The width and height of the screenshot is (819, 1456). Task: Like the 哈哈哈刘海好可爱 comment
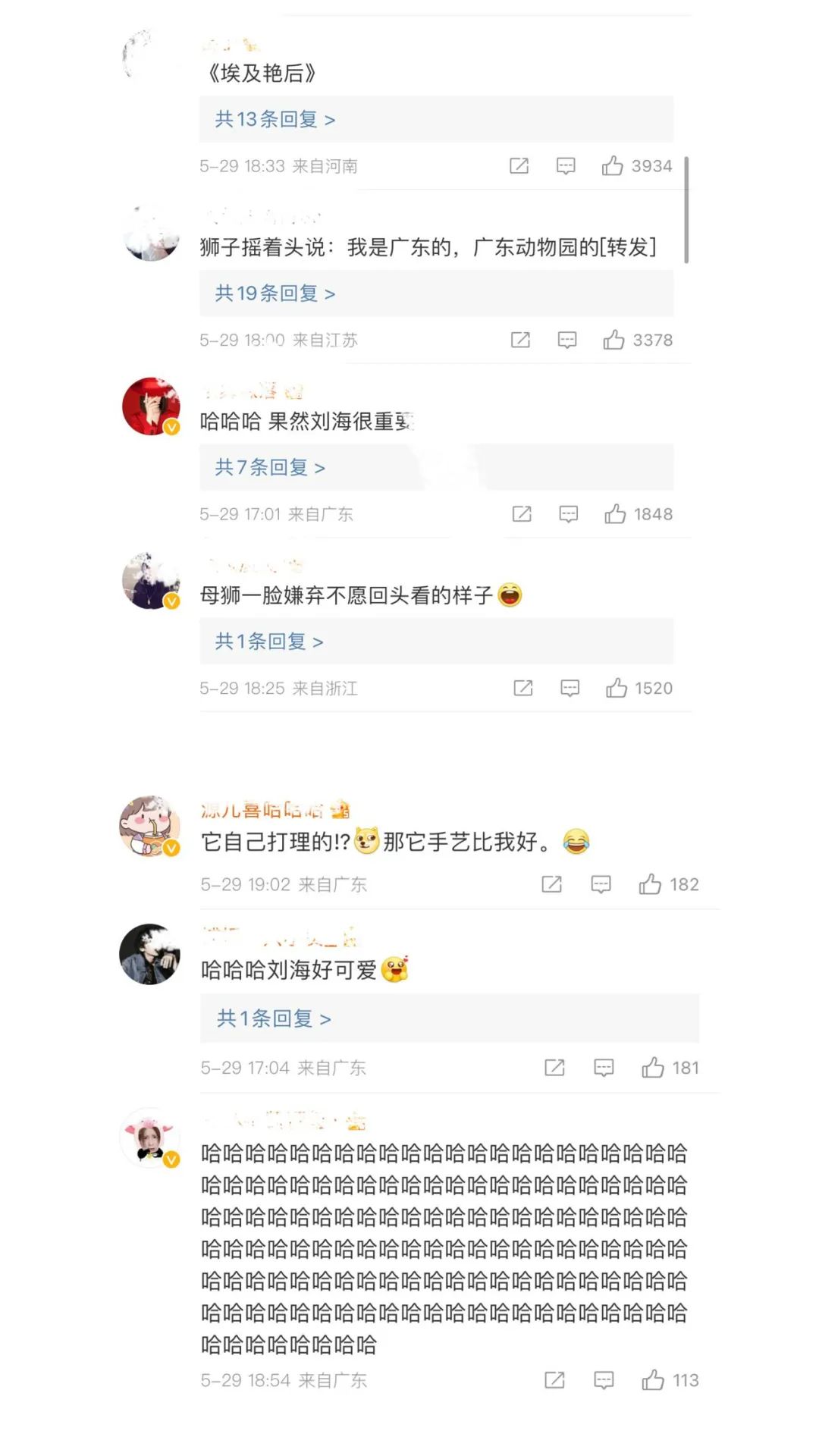[653, 1068]
